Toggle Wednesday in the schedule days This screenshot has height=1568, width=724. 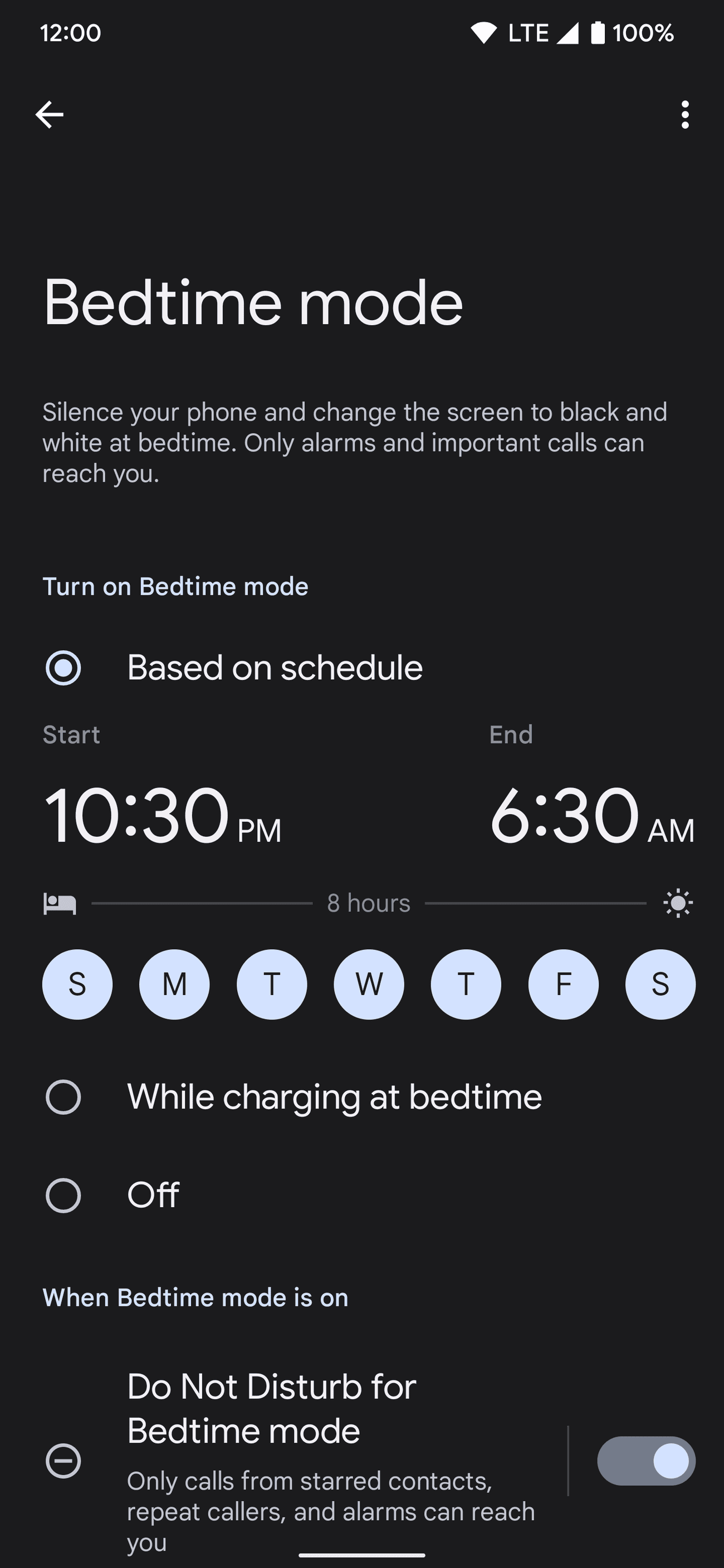(x=368, y=984)
